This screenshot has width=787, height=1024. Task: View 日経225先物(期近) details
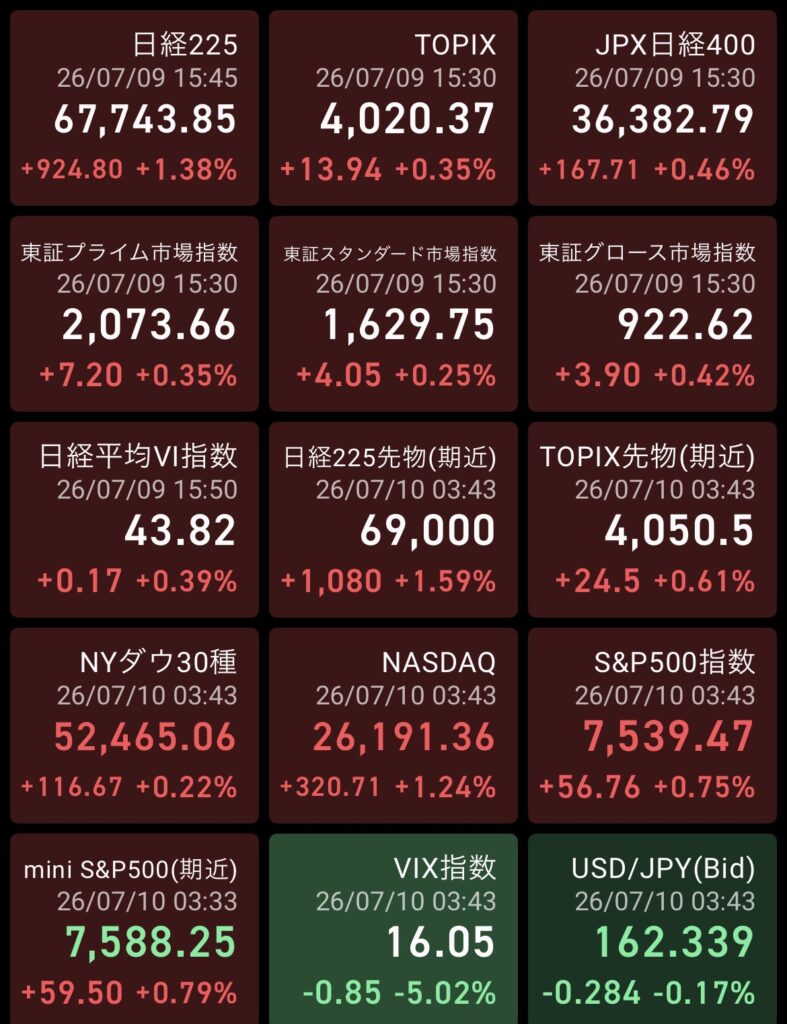[393, 520]
